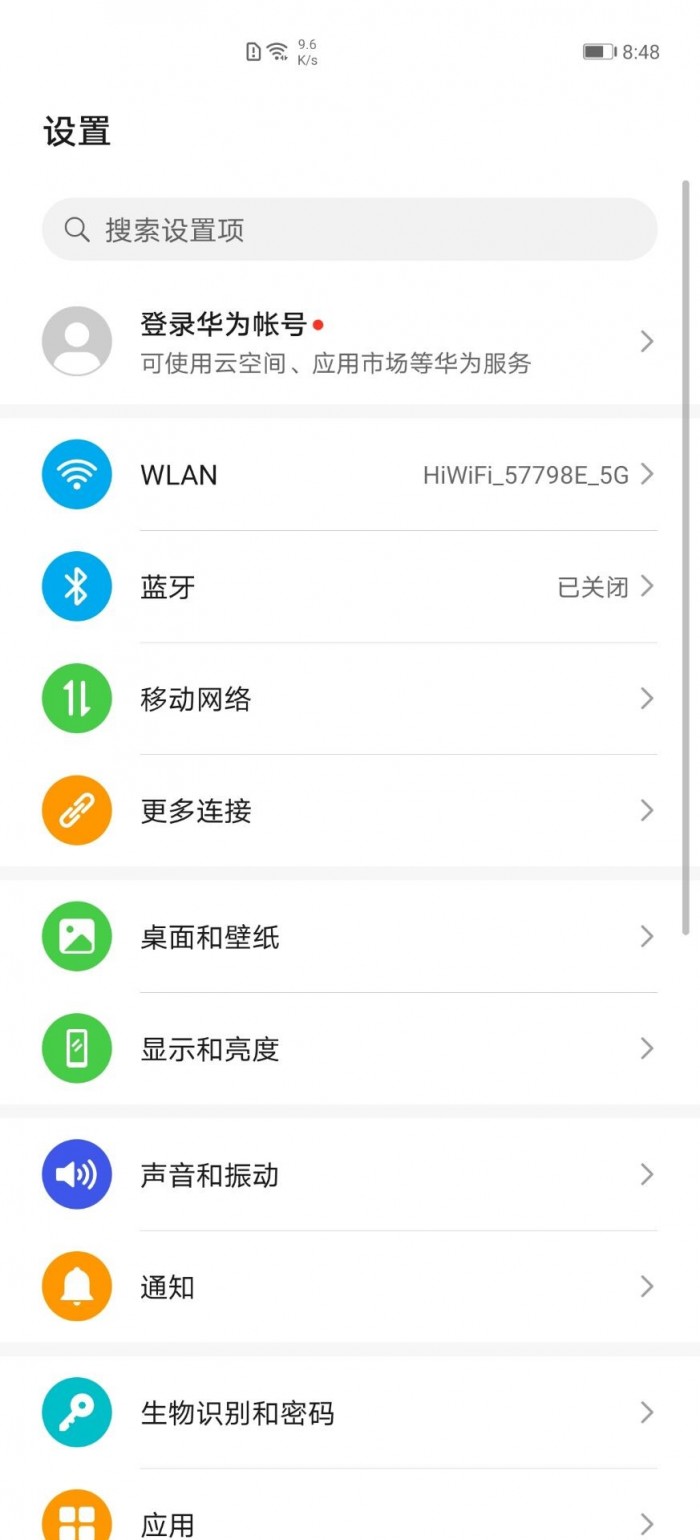The image size is (700, 1540).
Task: Select 通知 settings row
Action: [x=350, y=1287]
